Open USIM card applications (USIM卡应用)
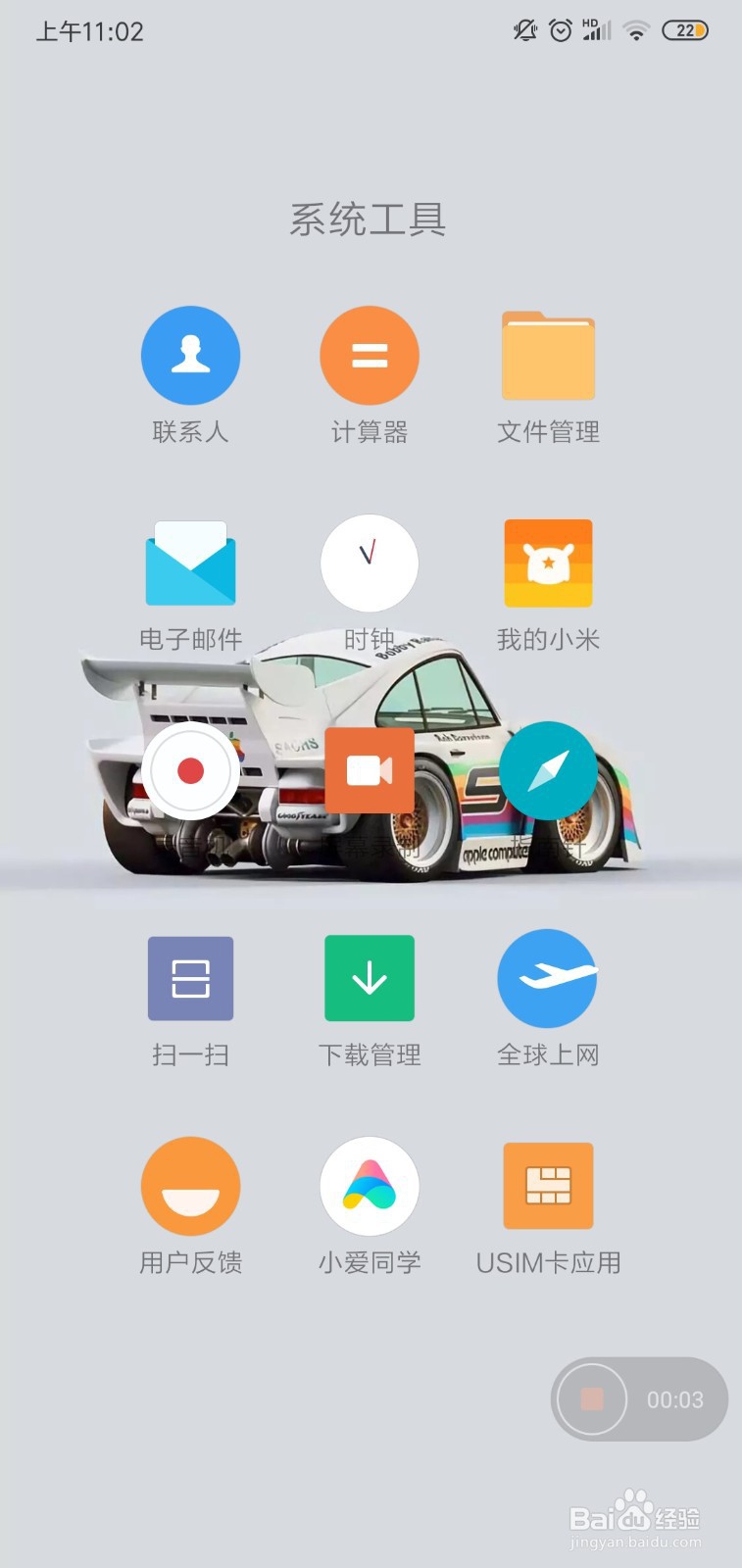The image size is (742, 1568). point(548,1186)
